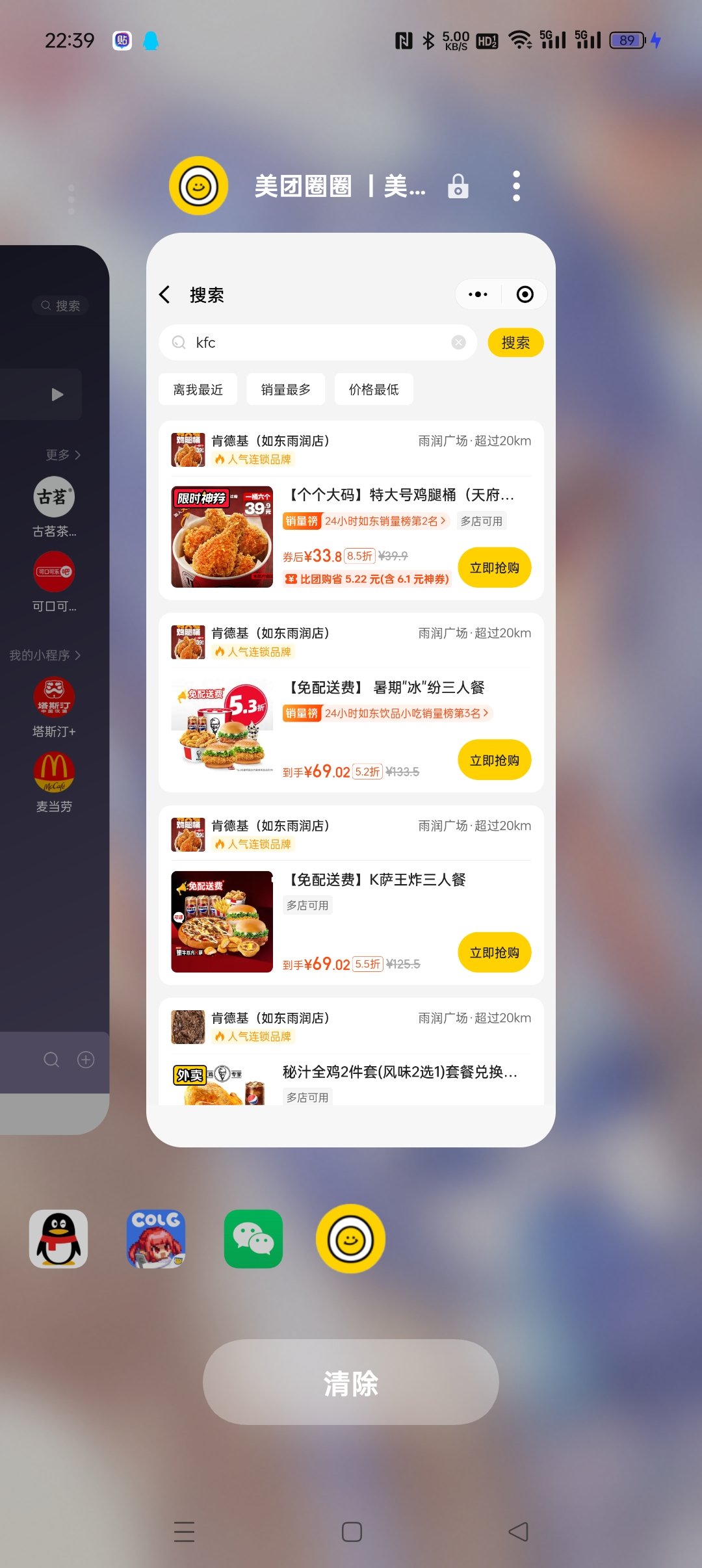
Task: Lock the 美团圈圈 app card
Action: click(458, 187)
